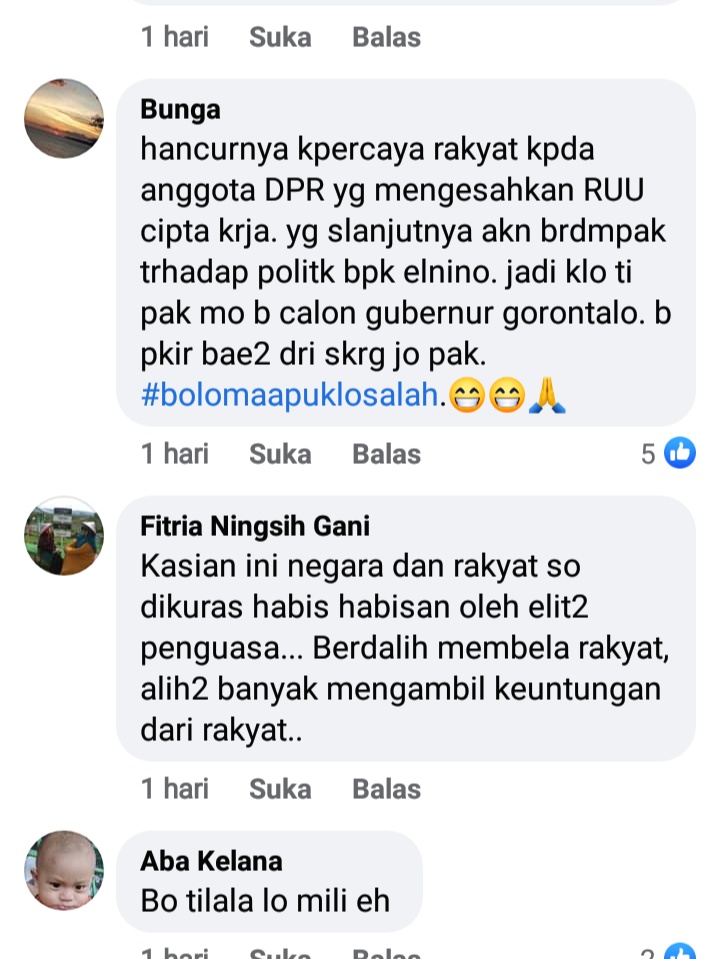Like Fitria Ningsih Gani's comment

pyautogui.click(x=280, y=789)
